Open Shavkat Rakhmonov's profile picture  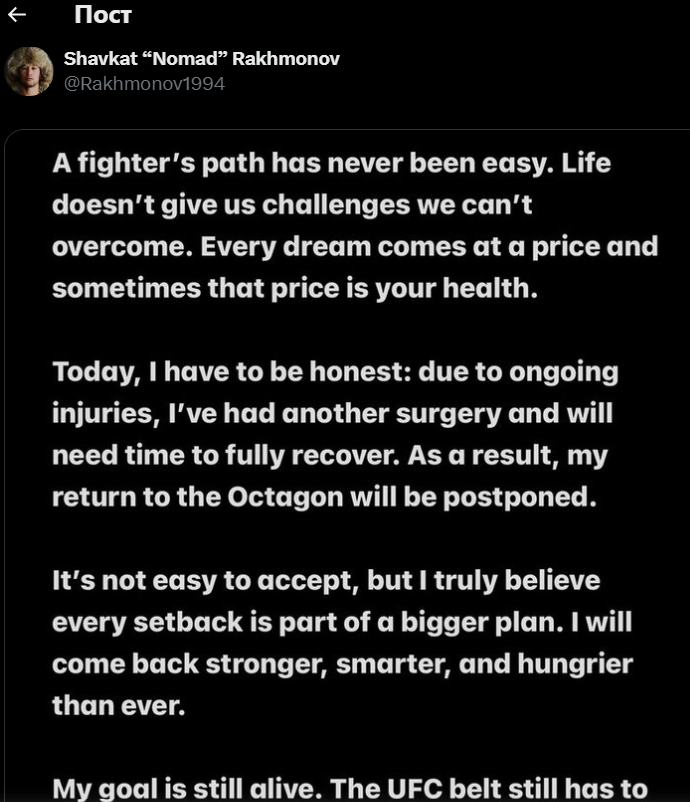(30, 71)
